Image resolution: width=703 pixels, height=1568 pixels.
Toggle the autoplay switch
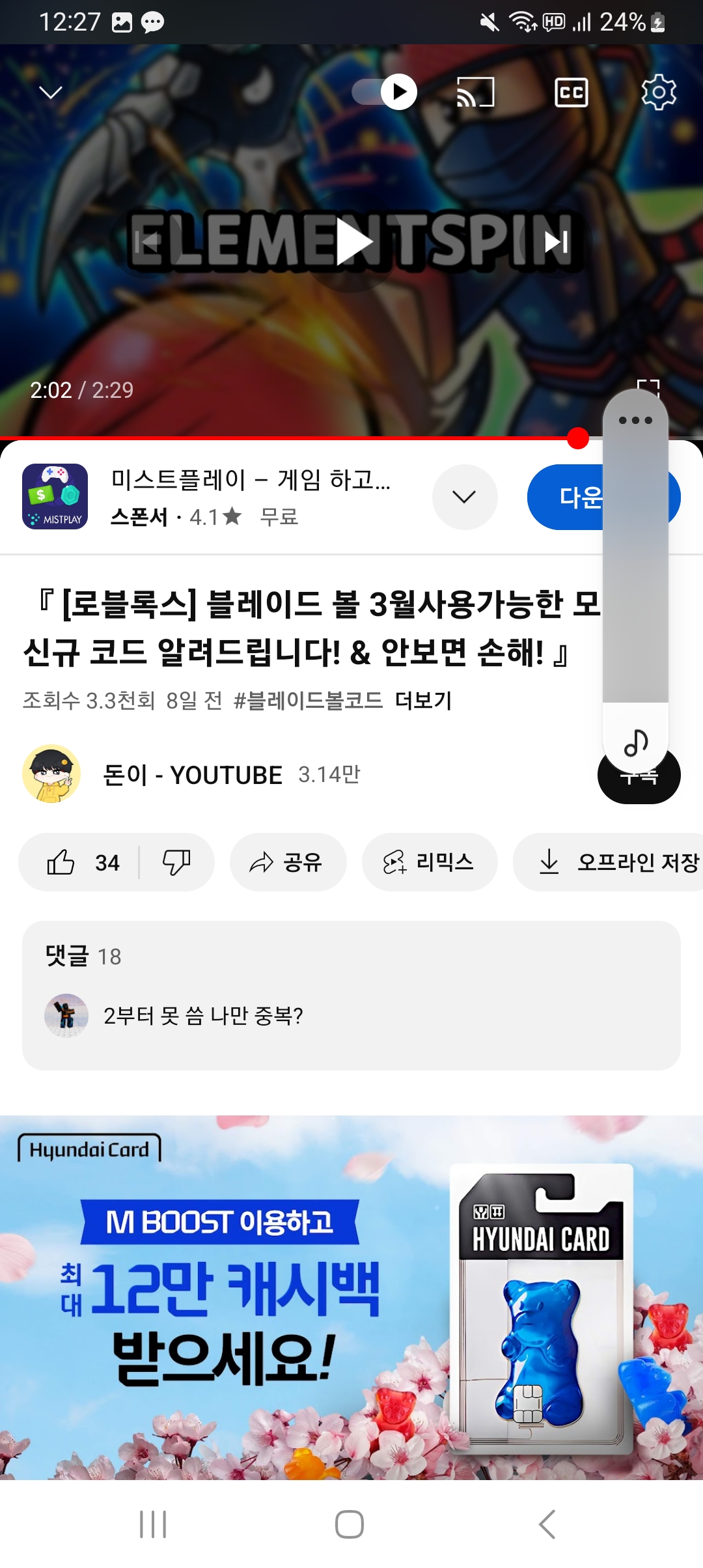pyautogui.click(x=385, y=92)
